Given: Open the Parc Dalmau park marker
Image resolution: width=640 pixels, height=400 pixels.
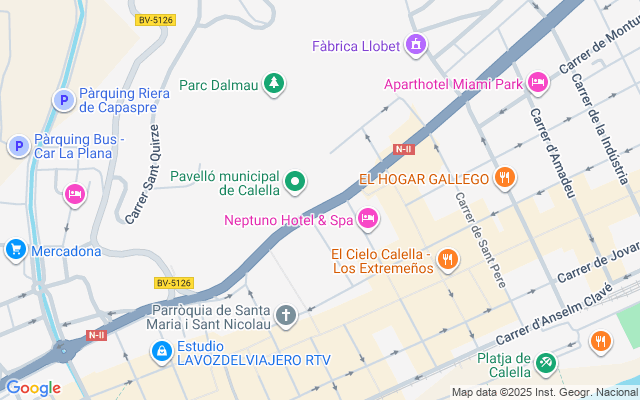Looking at the screenshot, I should click(274, 85).
